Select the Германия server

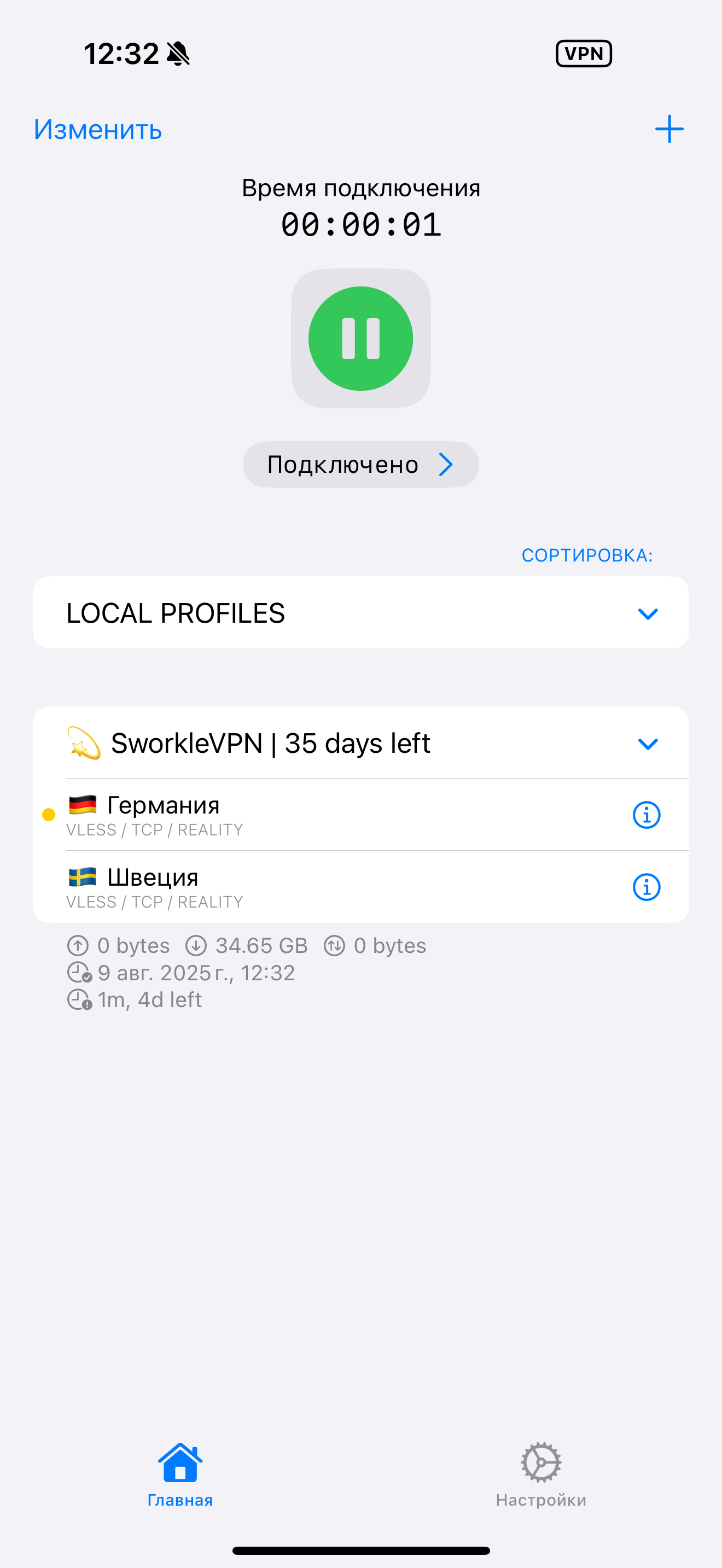click(x=304, y=815)
